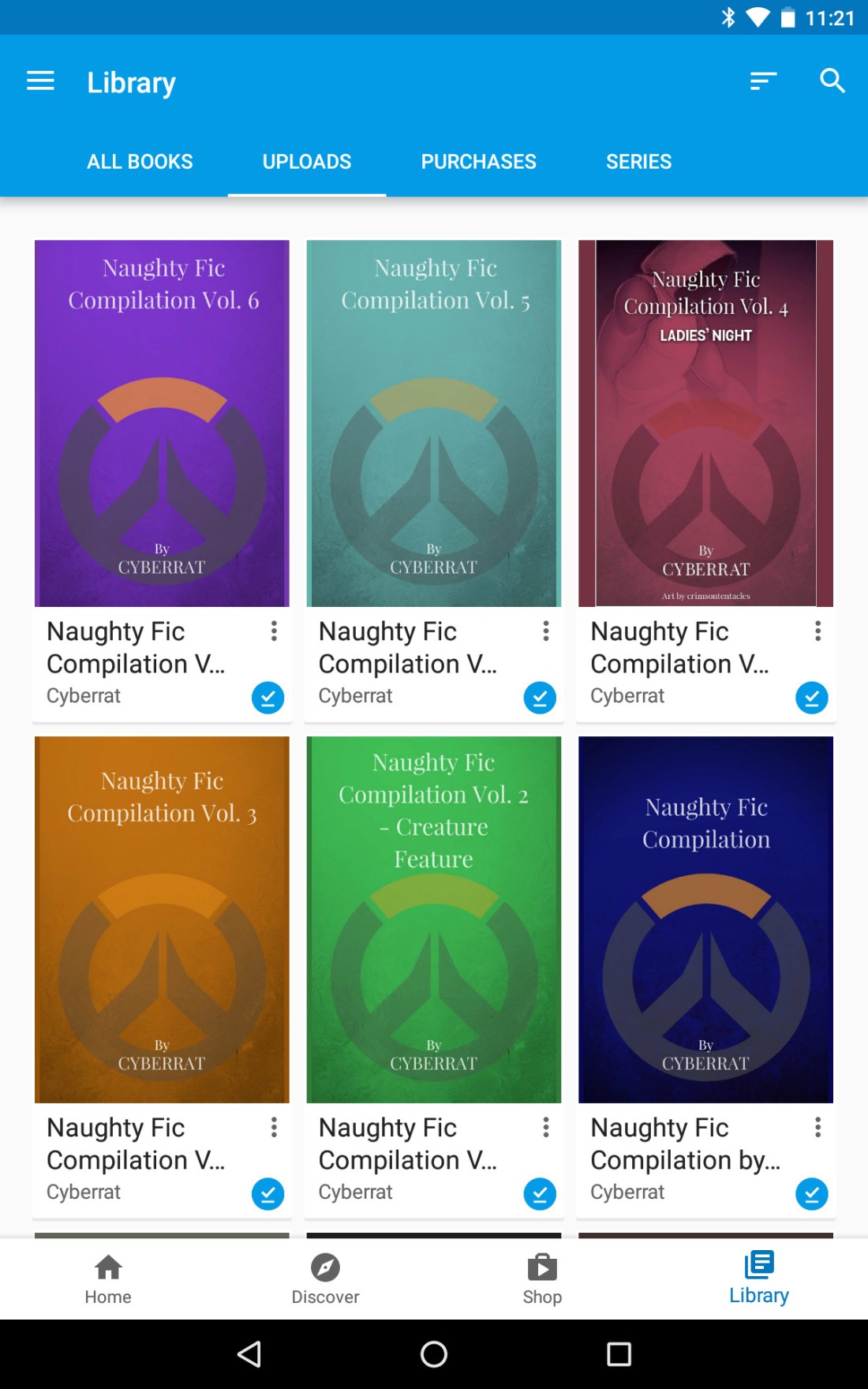Screen dimensions: 868x1389
Task: Open Naughty Fic Compilation Vol. 6 book
Action: [x=162, y=423]
